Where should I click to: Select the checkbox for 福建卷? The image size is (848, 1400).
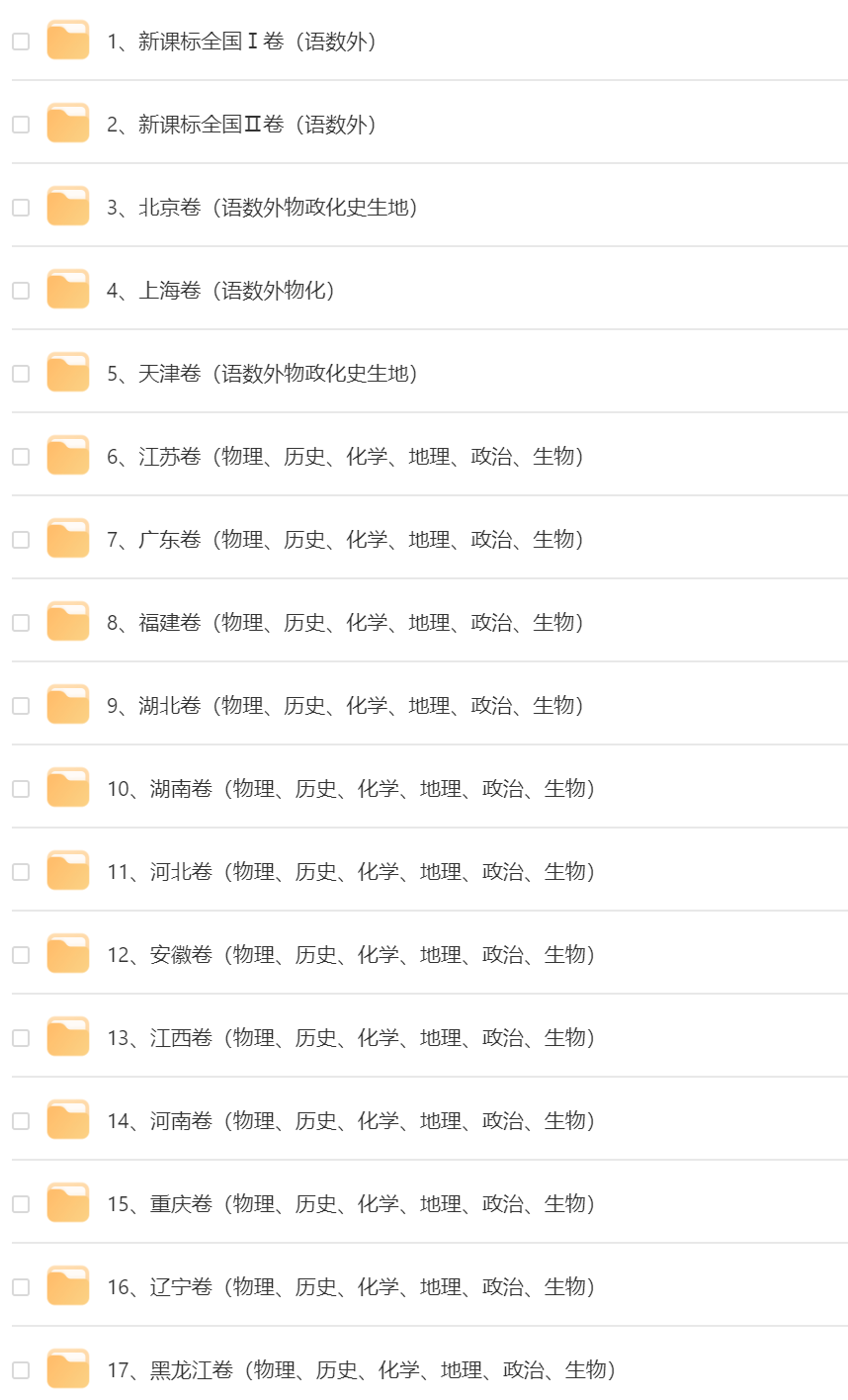point(21,623)
